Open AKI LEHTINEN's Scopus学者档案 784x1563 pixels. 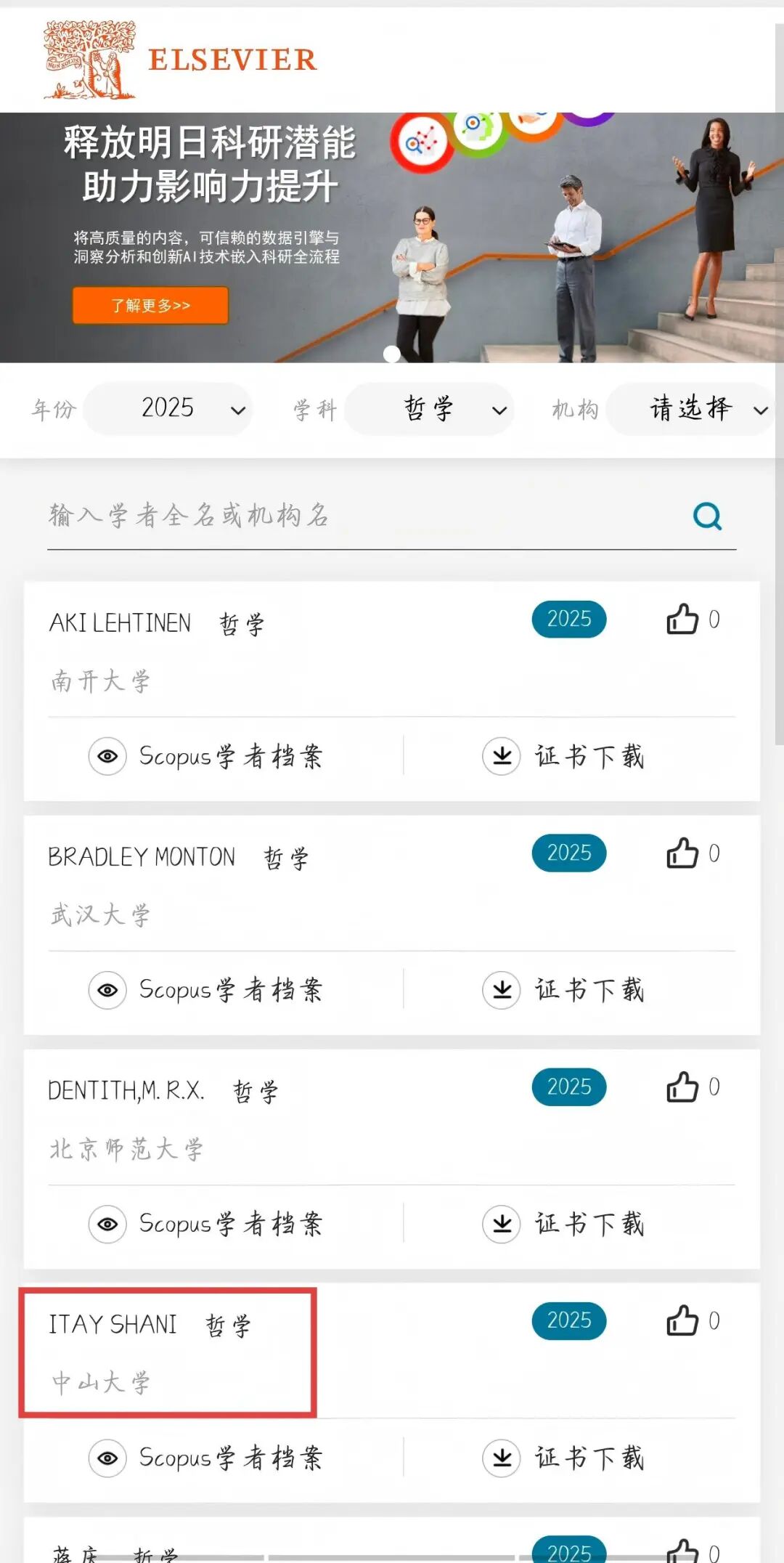pyautogui.click(x=206, y=756)
